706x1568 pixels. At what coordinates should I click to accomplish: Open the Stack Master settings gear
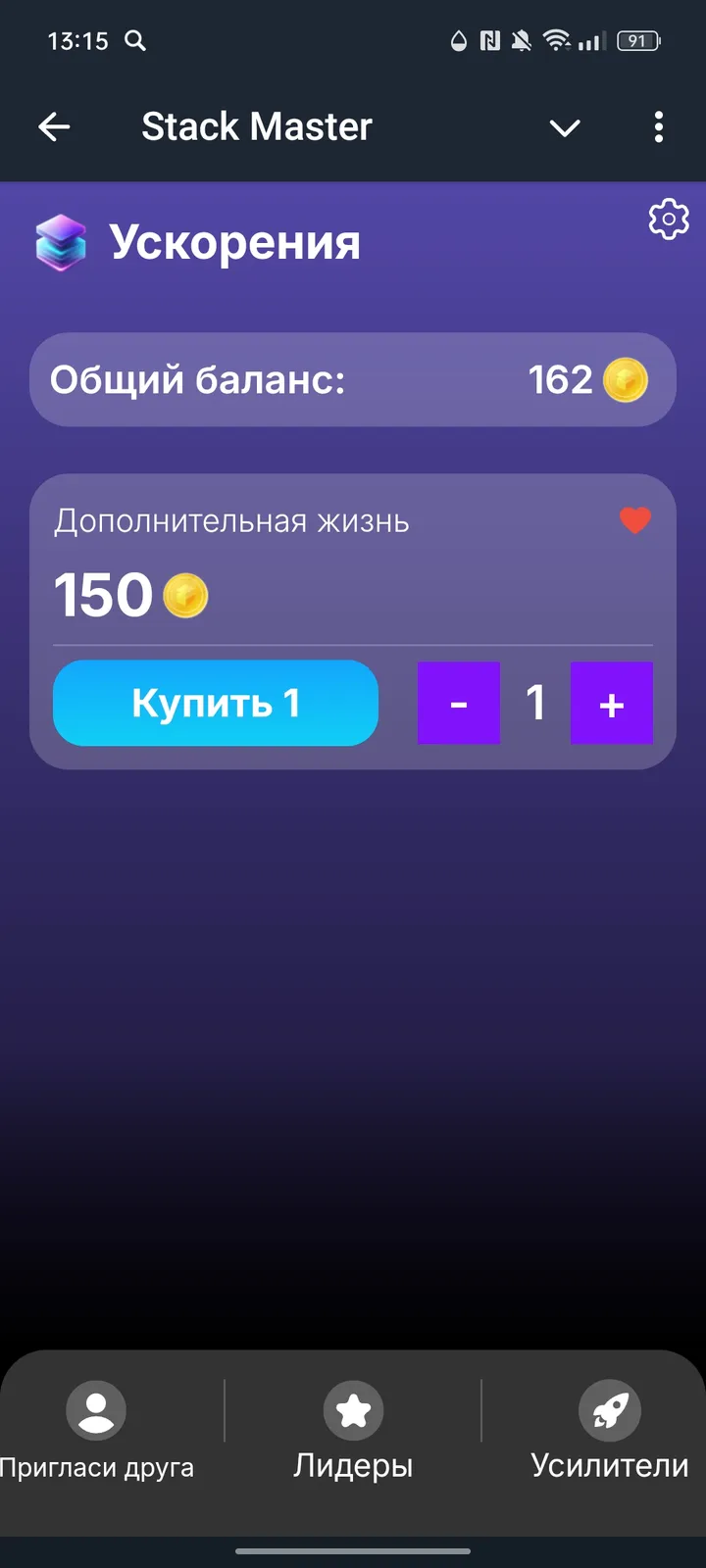[x=668, y=219]
